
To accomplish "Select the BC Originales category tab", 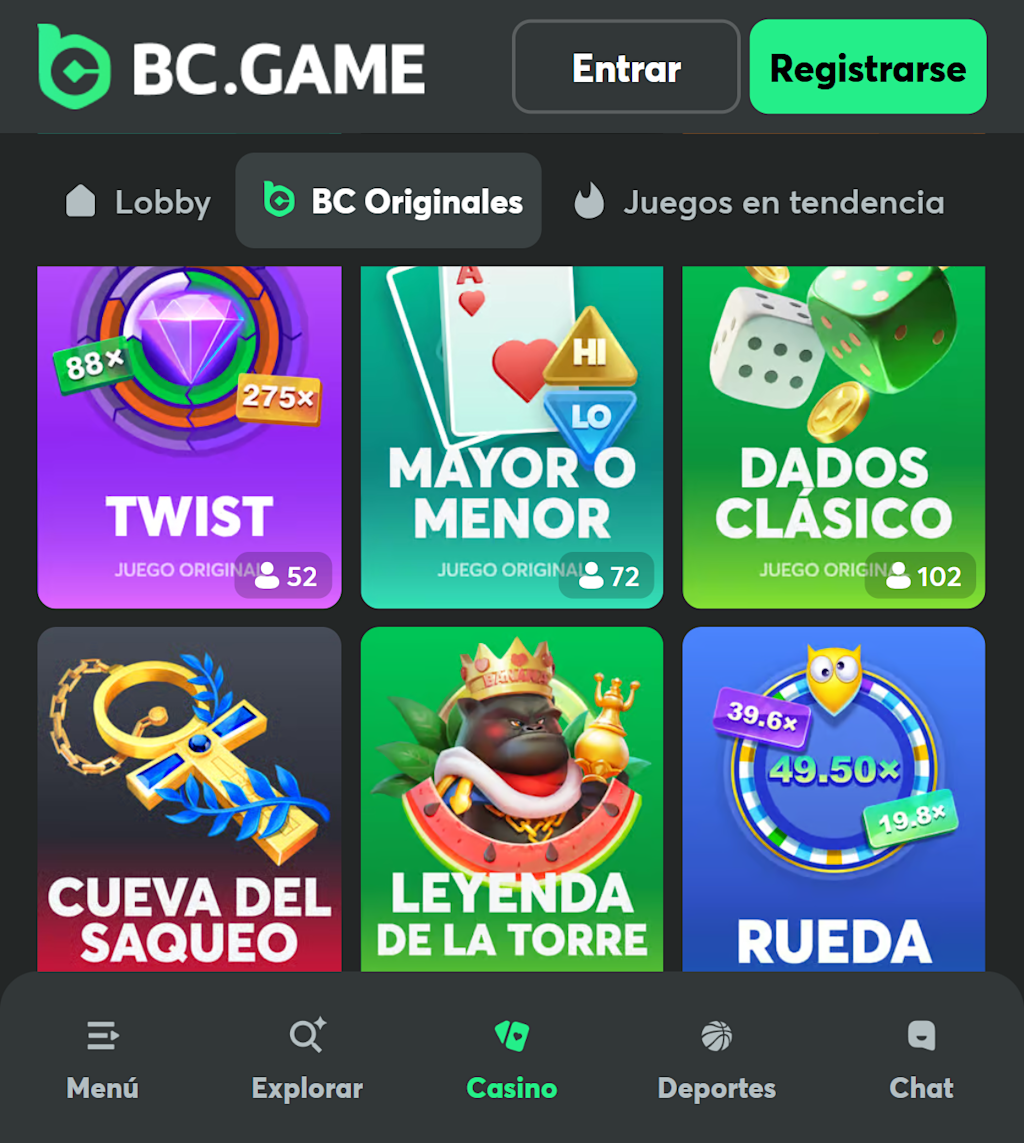I will 388,201.
